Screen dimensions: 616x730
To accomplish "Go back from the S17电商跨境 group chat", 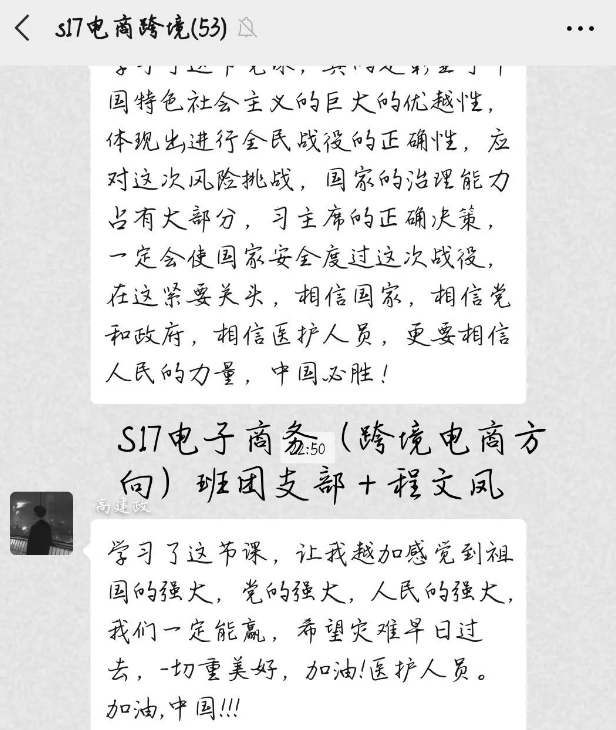I will [x=23, y=28].
